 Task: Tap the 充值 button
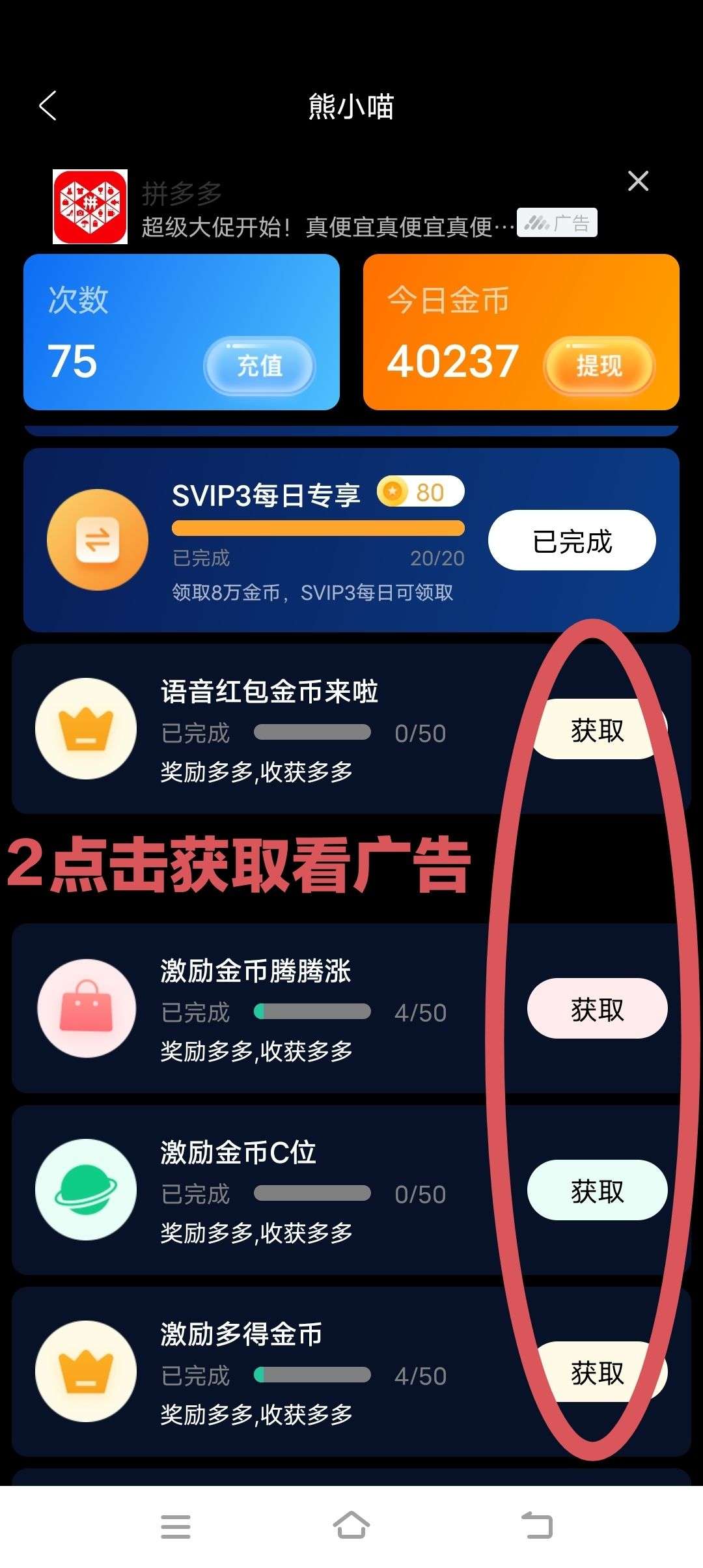[260, 365]
